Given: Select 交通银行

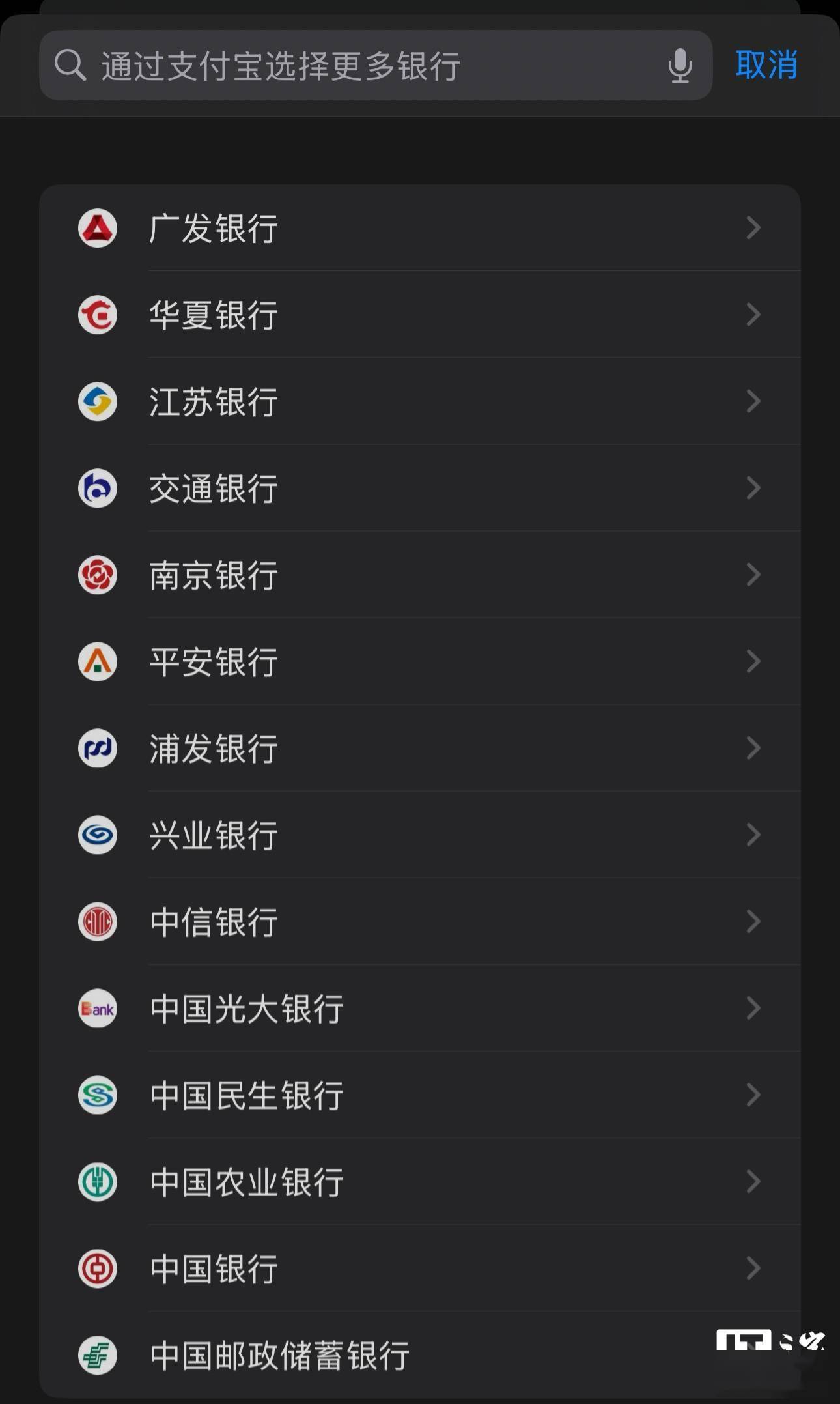Looking at the screenshot, I should click(419, 488).
